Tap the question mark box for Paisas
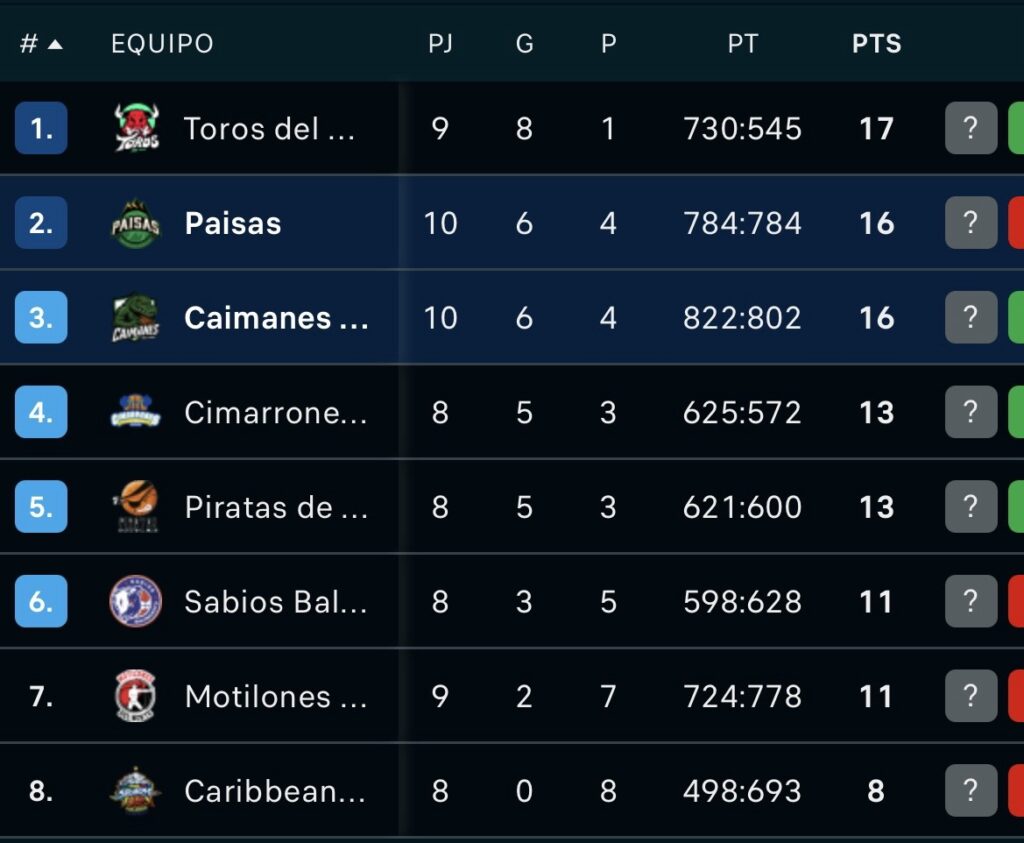The height and width of the screenshot is (843, 1024). 971,223
